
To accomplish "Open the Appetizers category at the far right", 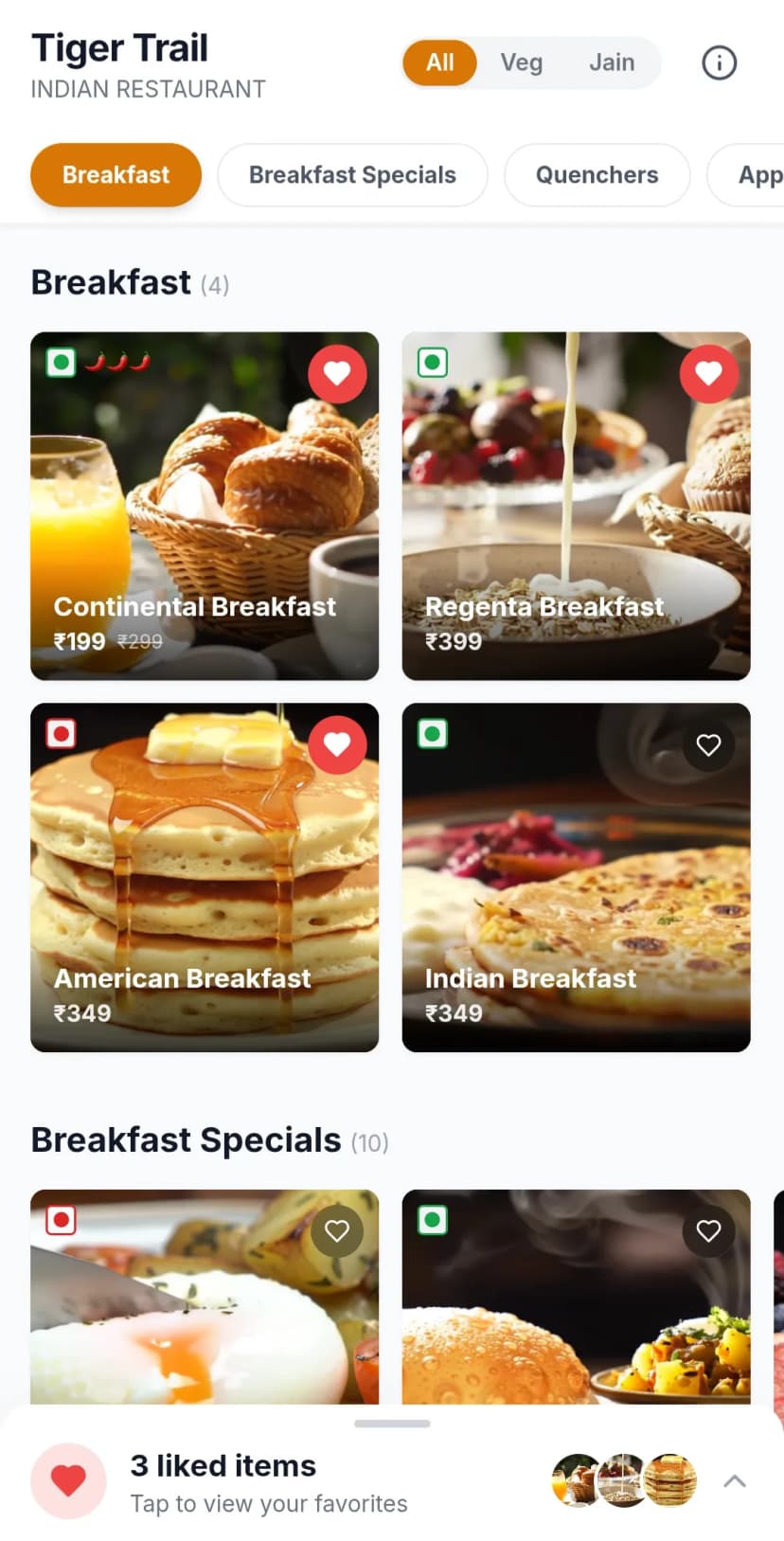I will [763, 174].
